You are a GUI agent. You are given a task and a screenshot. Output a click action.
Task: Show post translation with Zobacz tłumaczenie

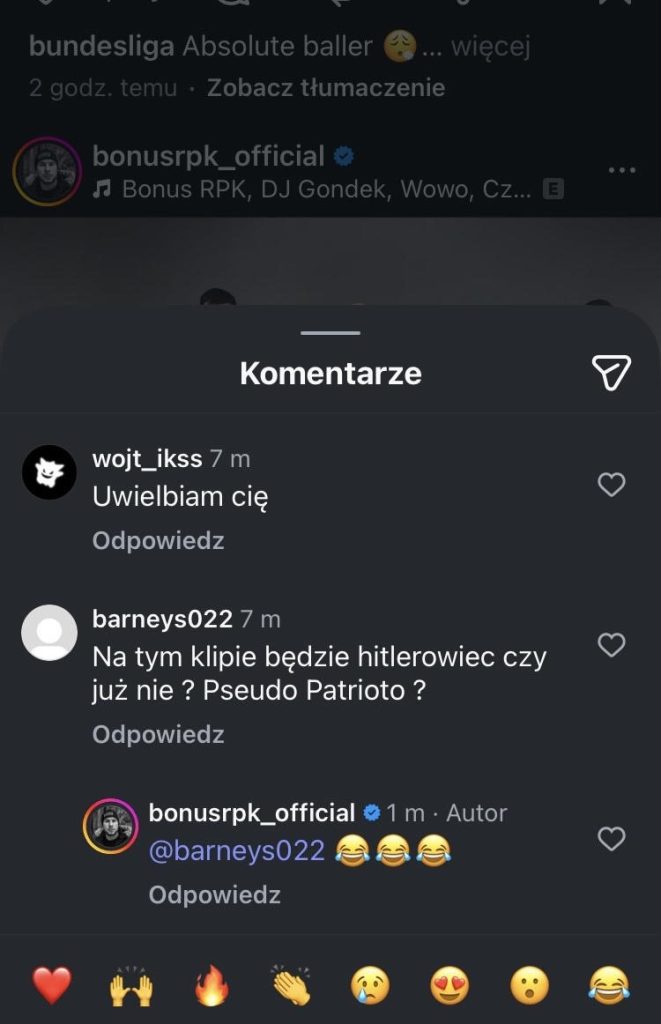click(325, 88)
